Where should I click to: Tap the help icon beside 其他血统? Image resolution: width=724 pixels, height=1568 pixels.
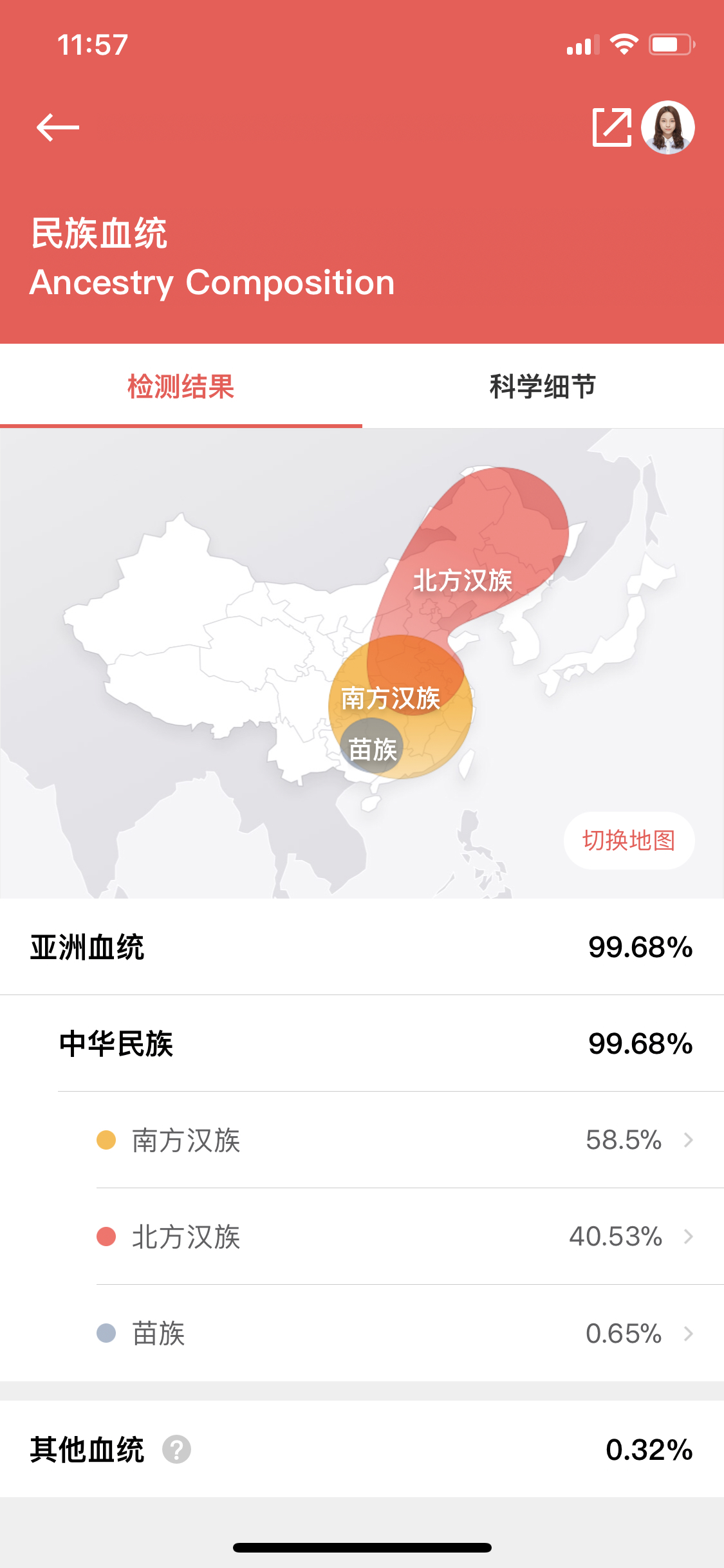click(176, 1450)
